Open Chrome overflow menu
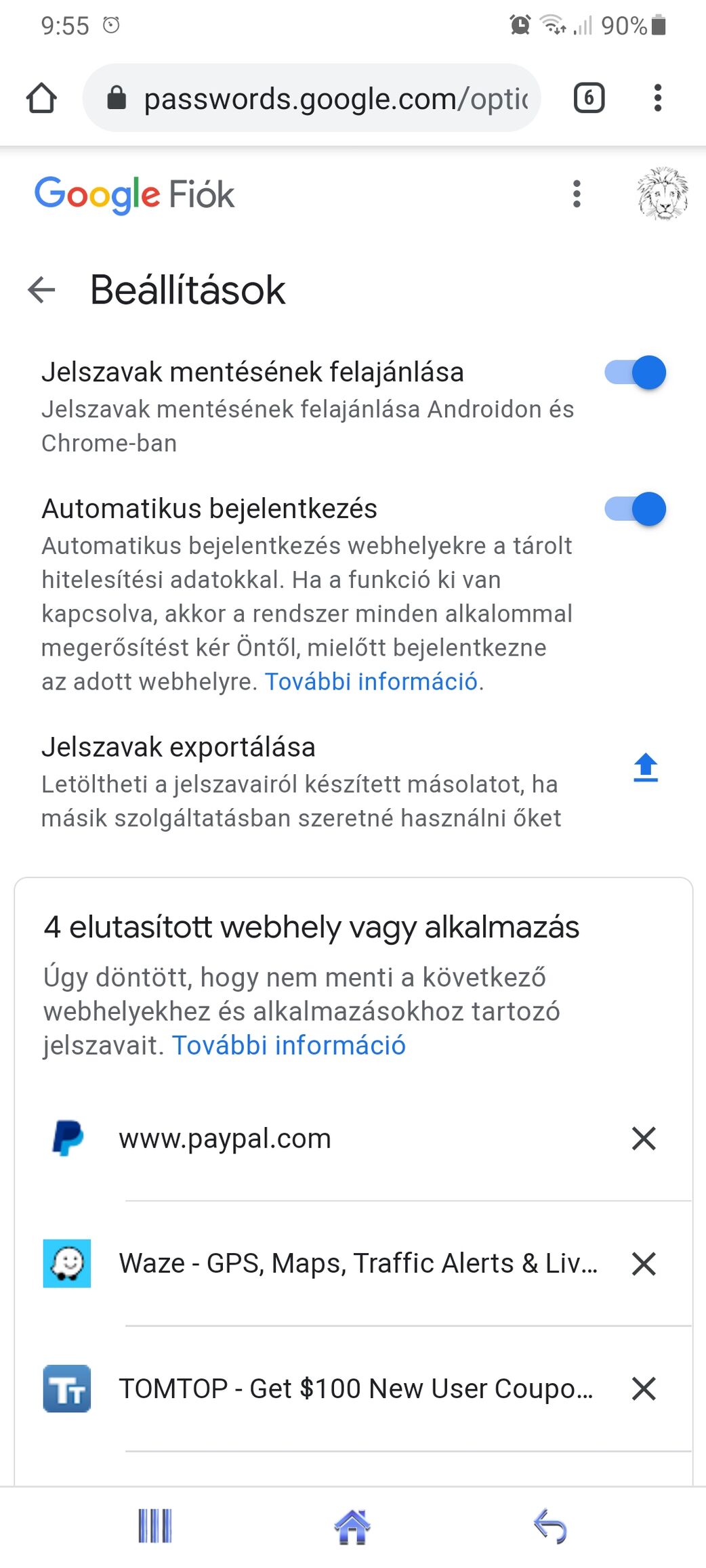706x1568 pixels. (657, 98)
